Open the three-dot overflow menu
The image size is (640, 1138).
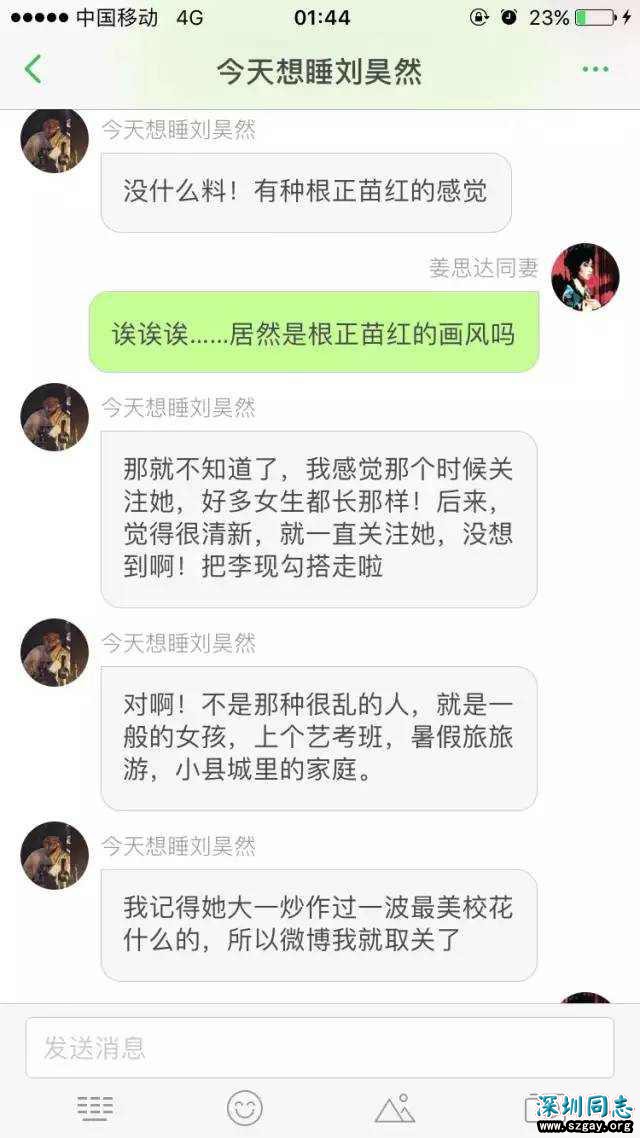point(595,69)
